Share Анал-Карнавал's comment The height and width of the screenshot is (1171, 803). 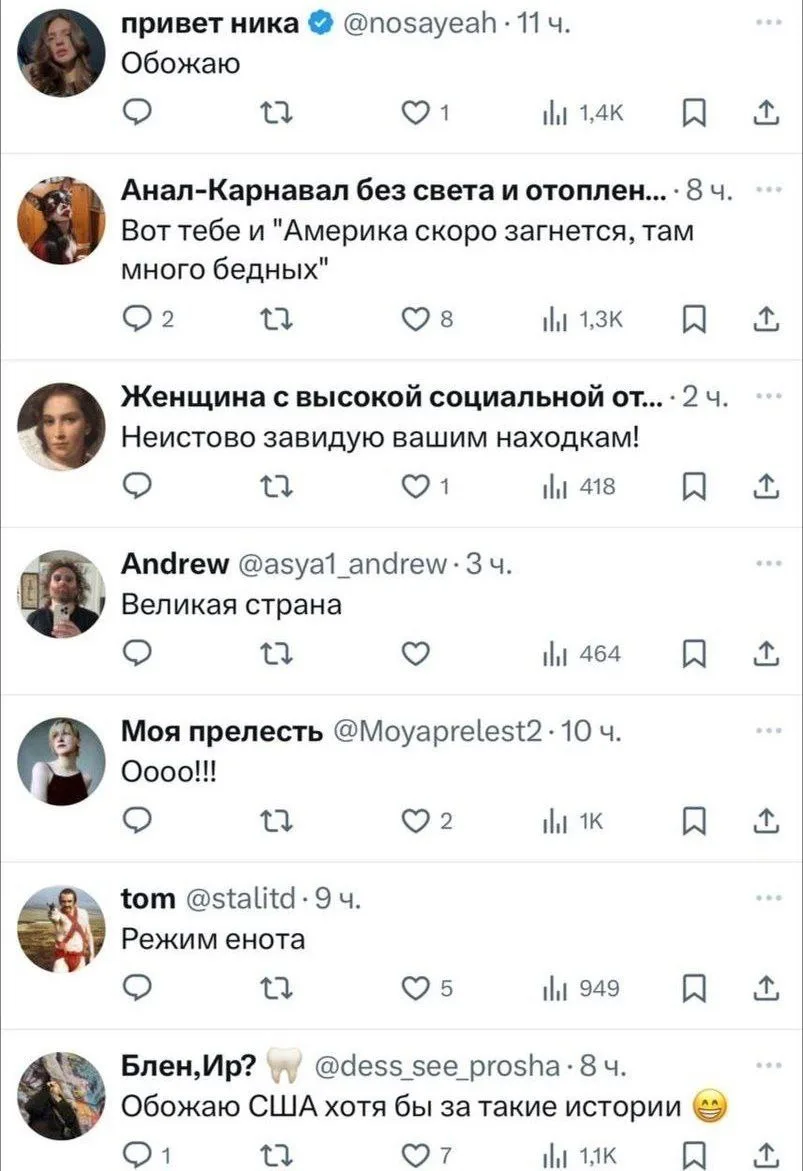point(766,319)
